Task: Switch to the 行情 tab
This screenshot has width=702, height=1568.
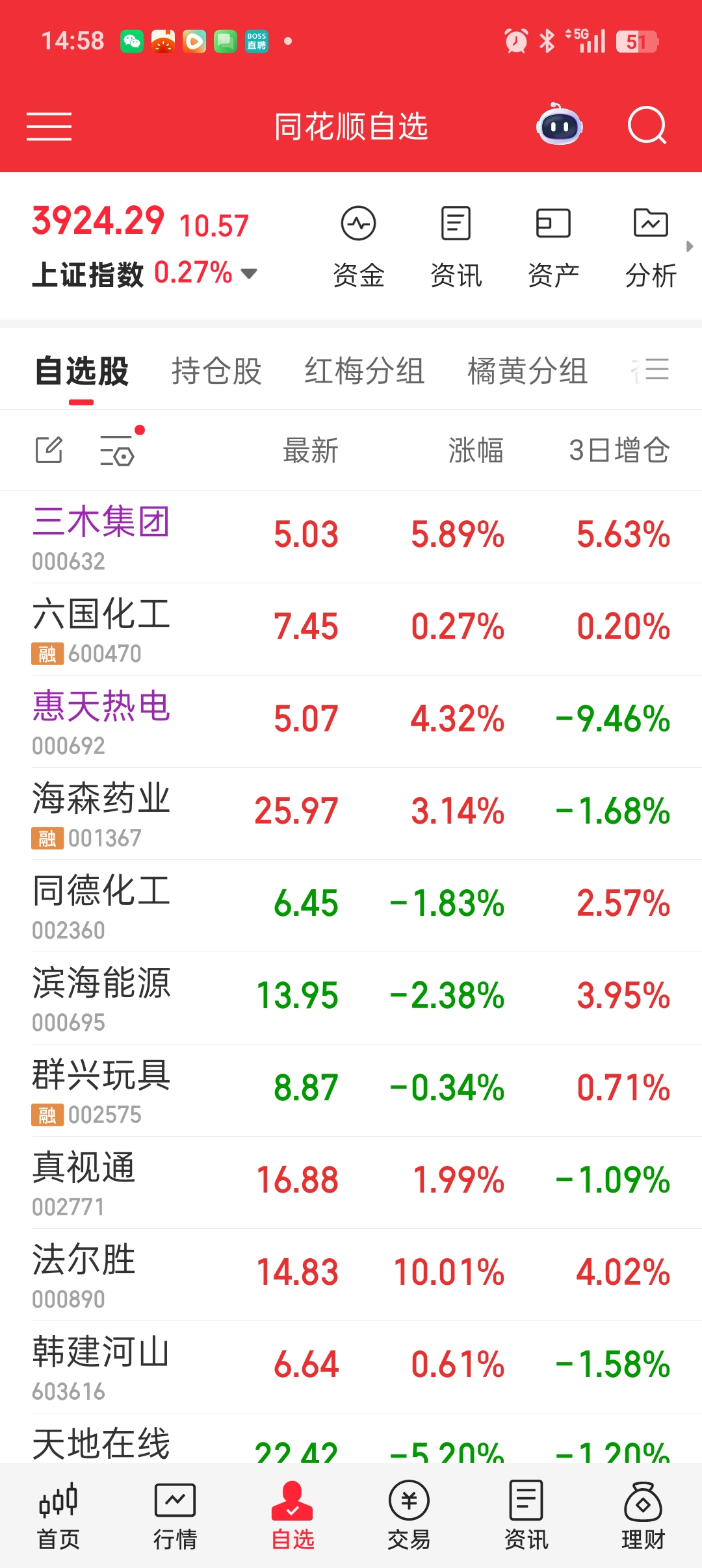Action: (x=175, y=1515)
